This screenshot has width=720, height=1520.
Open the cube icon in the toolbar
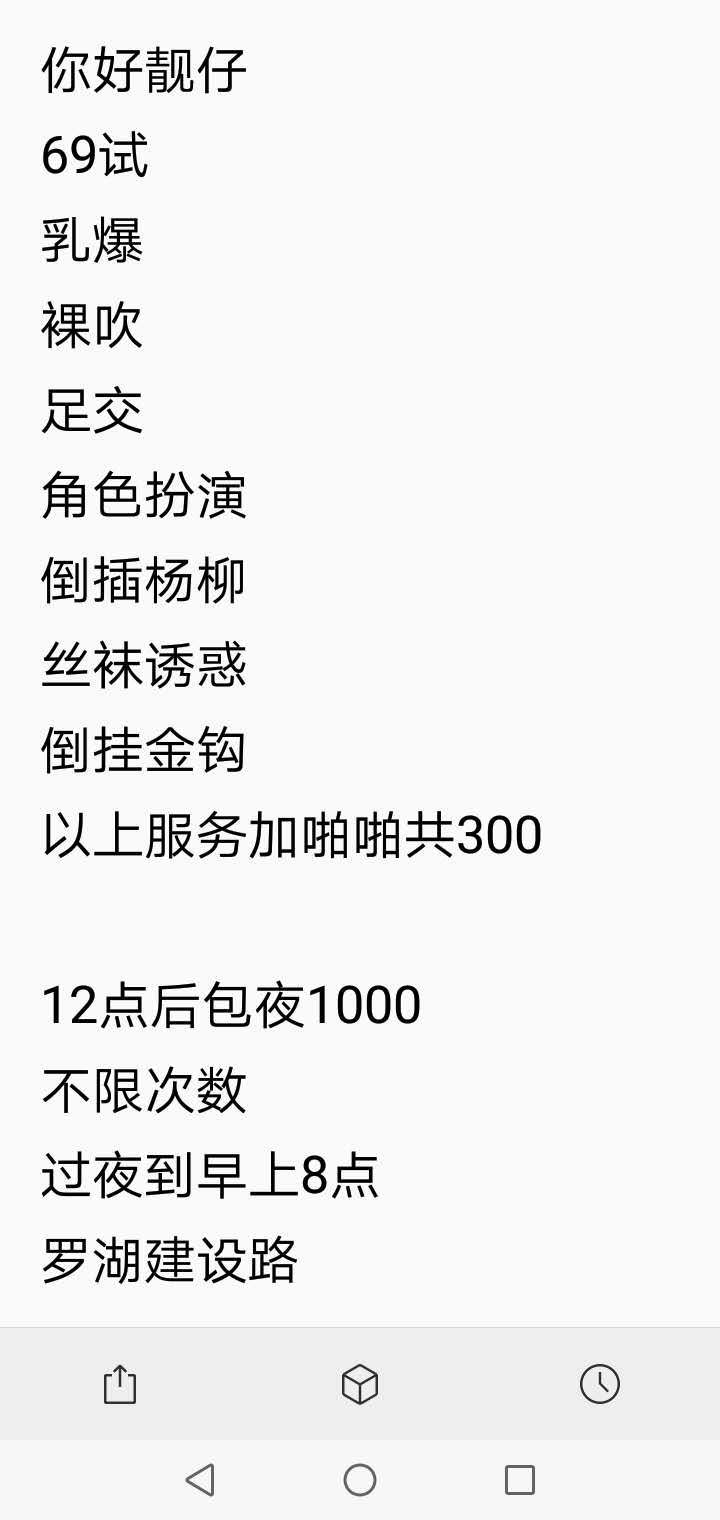point(360,1385)
